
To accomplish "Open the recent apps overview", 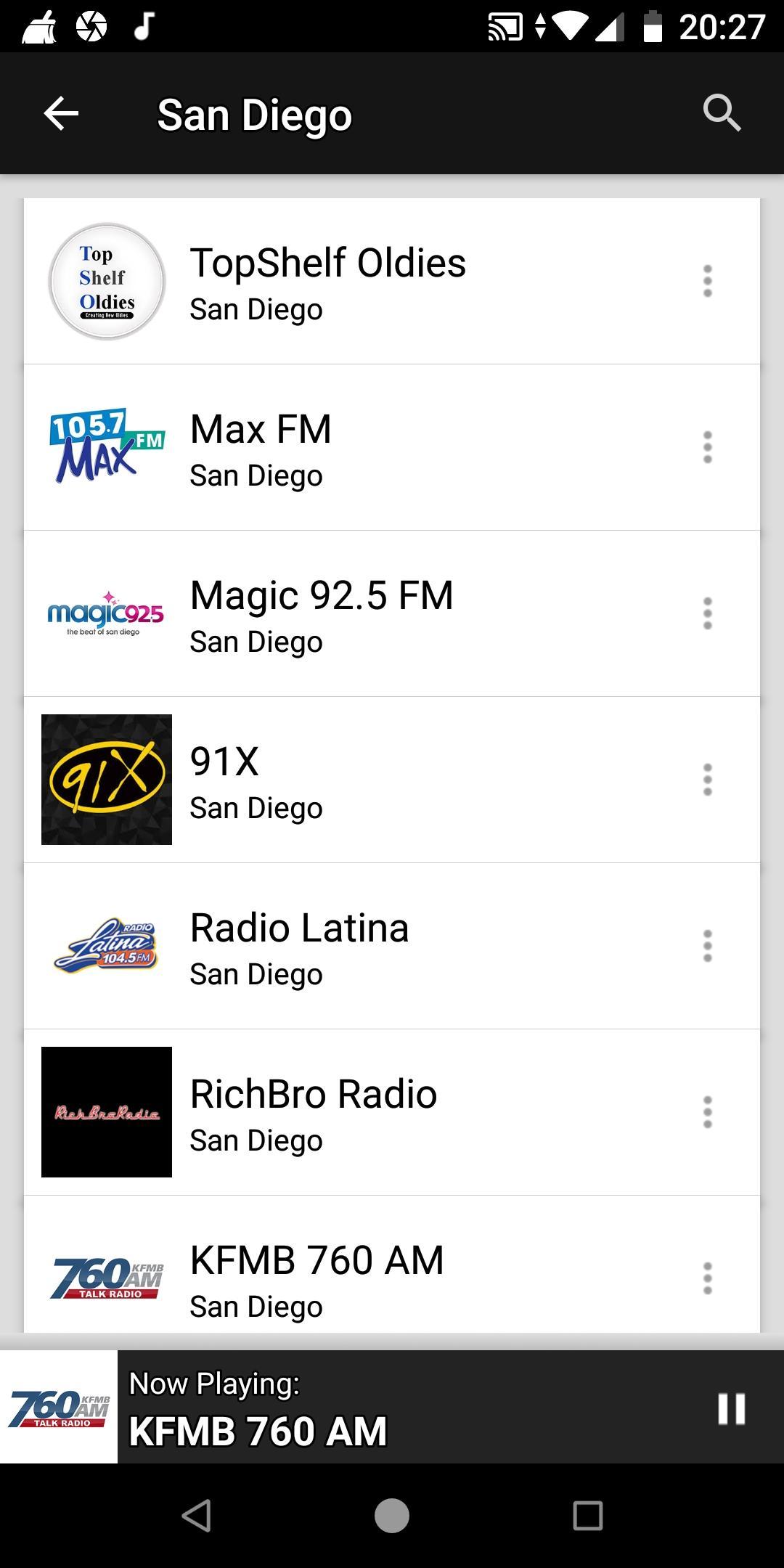I will coord(587,1516).
